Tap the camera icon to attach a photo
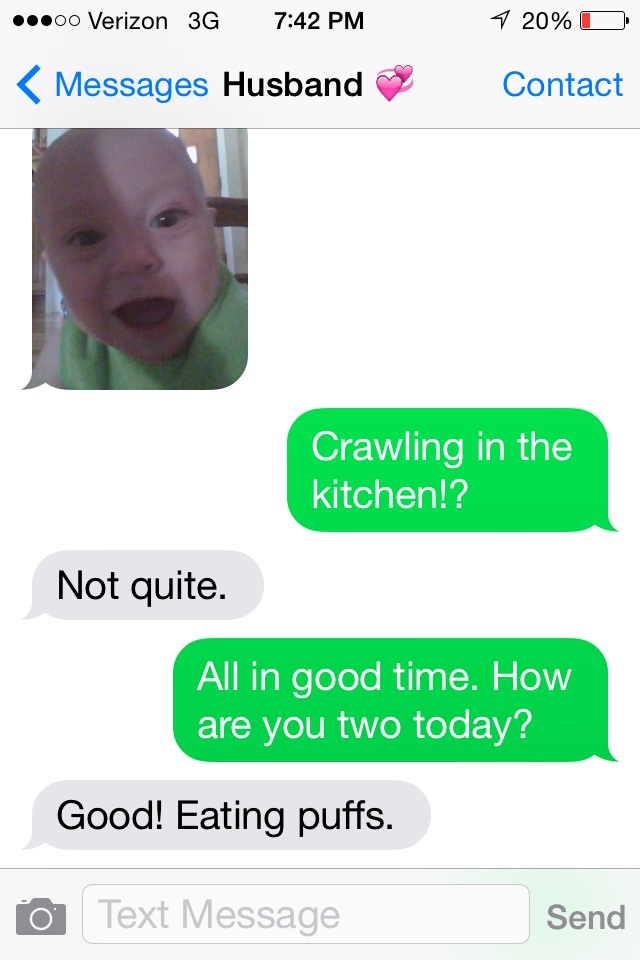The height and width of the screenshot is (960, 640). coord(41,915)
